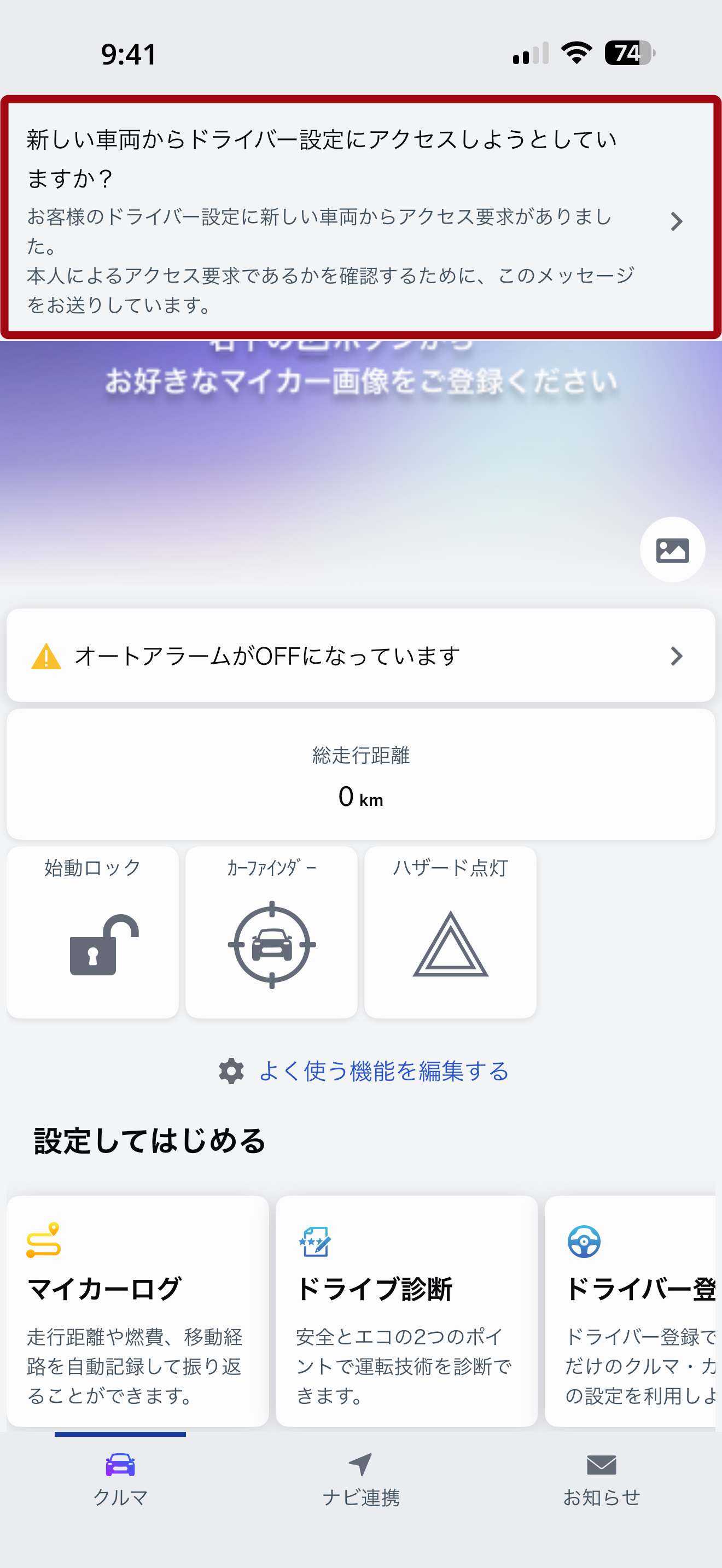Tap the image icon to register car photo

[672, 549]
